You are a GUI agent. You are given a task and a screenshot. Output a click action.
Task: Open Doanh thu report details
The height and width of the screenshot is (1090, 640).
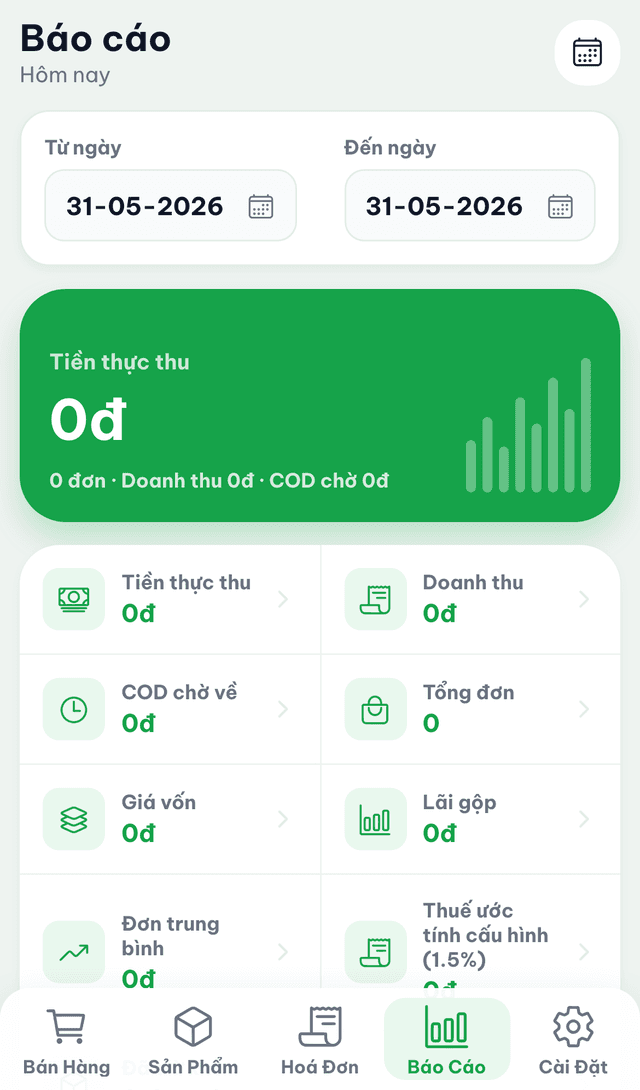point(470,599)
